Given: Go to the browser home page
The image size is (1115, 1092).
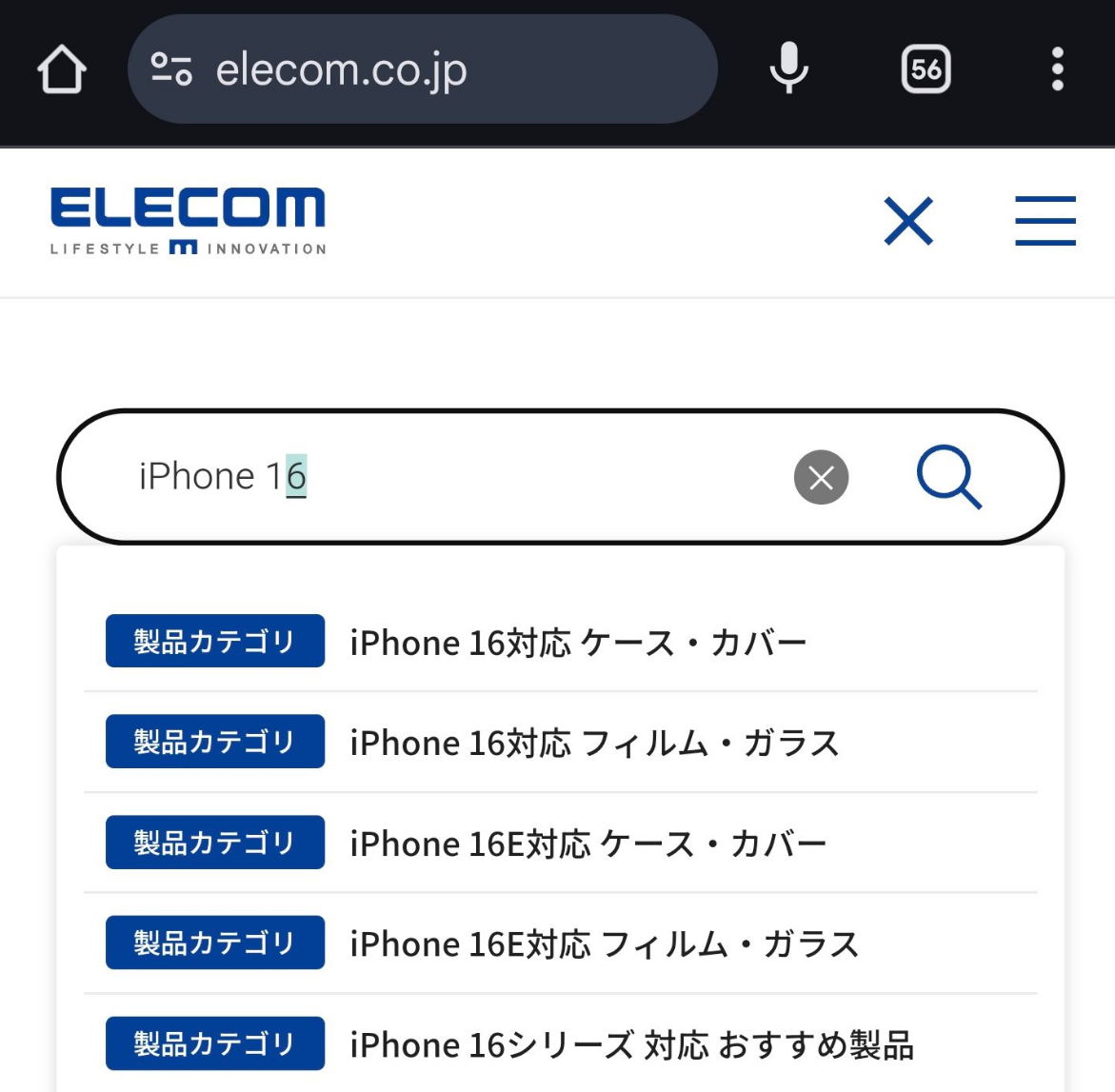Looking at the screenshot, I should (x=62, y=69).
